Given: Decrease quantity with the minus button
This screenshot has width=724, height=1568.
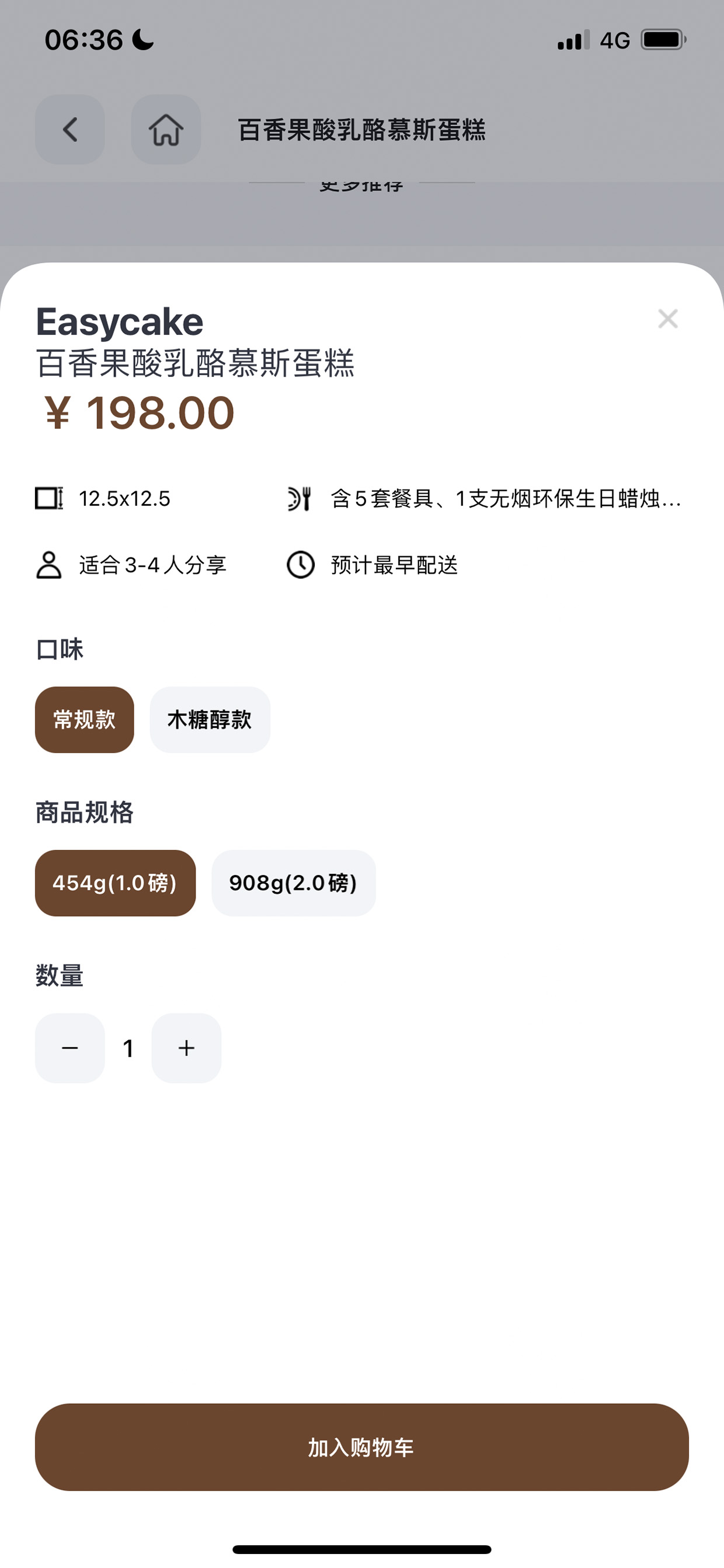Looking at the screenshot, I should [70, 1047].
